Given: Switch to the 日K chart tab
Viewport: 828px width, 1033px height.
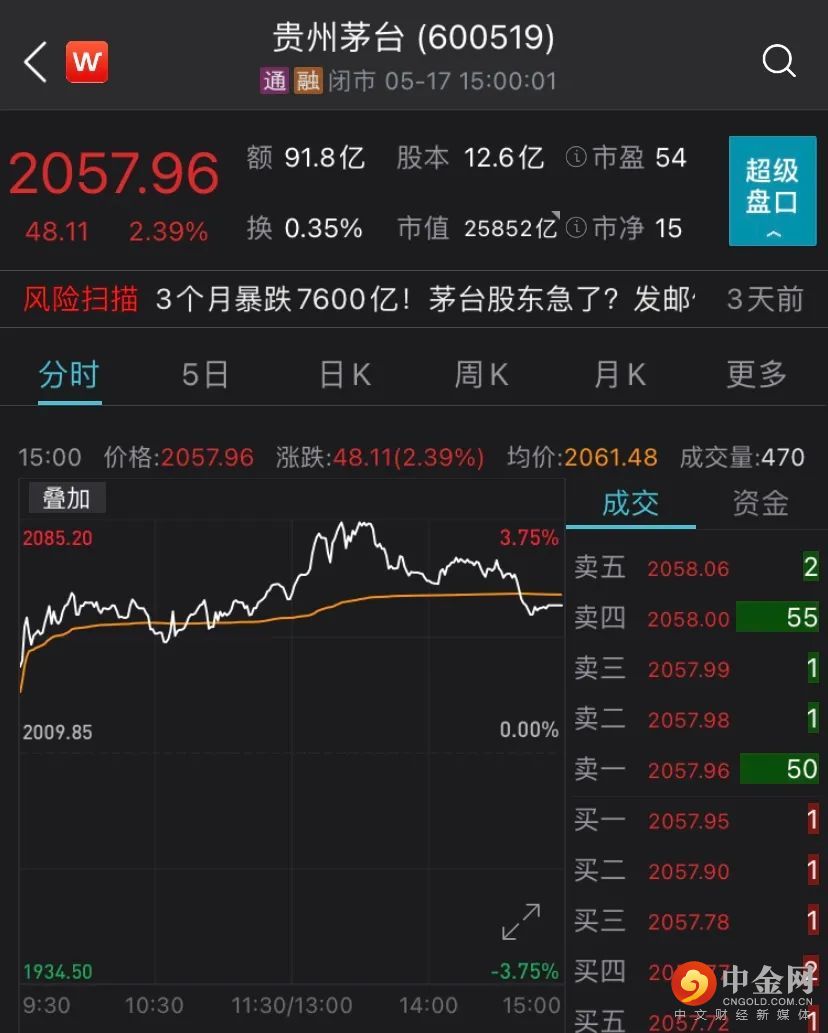Looking at the screenshot, I should (x=344, y=375).
